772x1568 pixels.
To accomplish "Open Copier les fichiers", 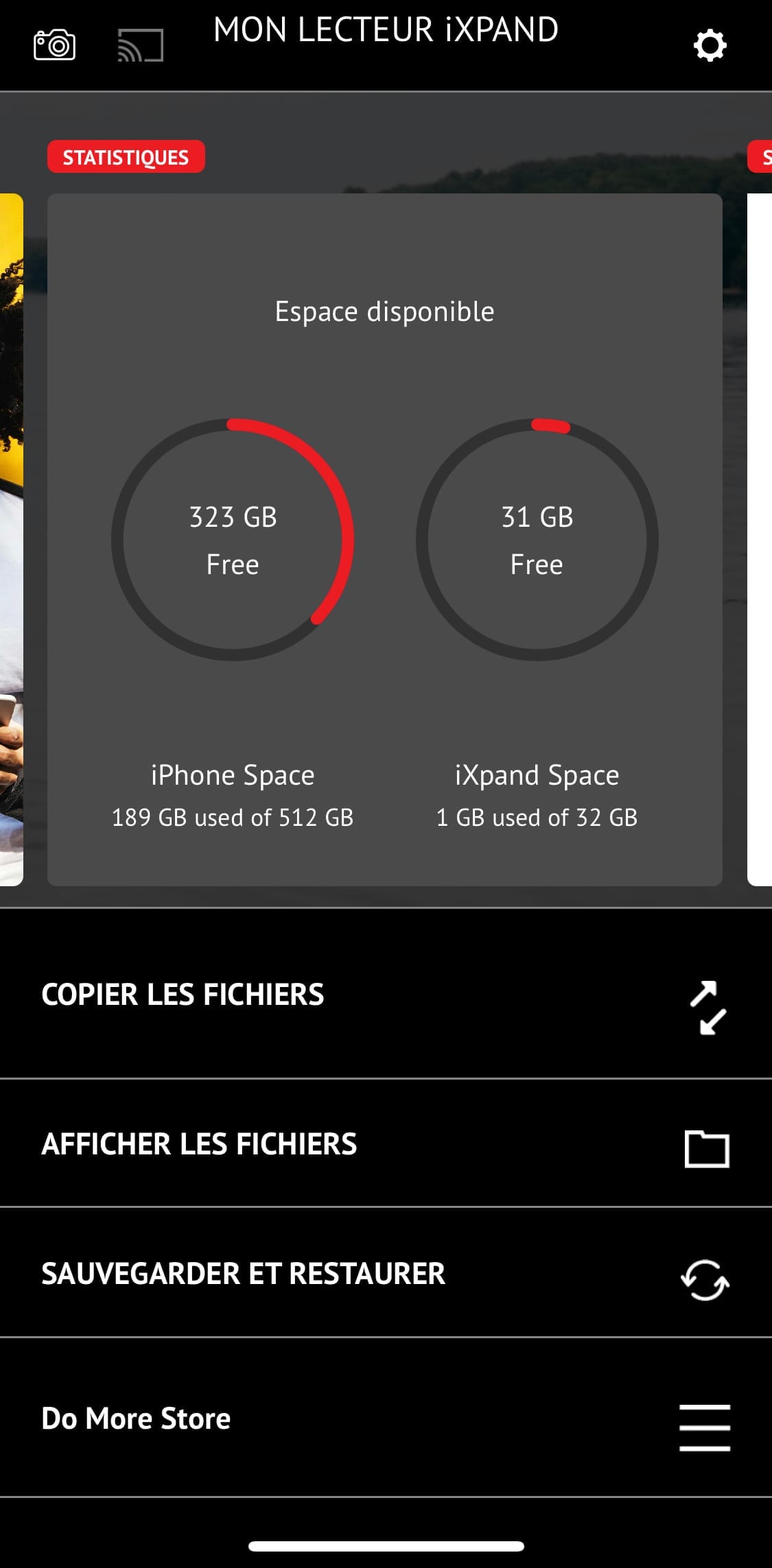I will pyautogui.click(x=386, y=995).
